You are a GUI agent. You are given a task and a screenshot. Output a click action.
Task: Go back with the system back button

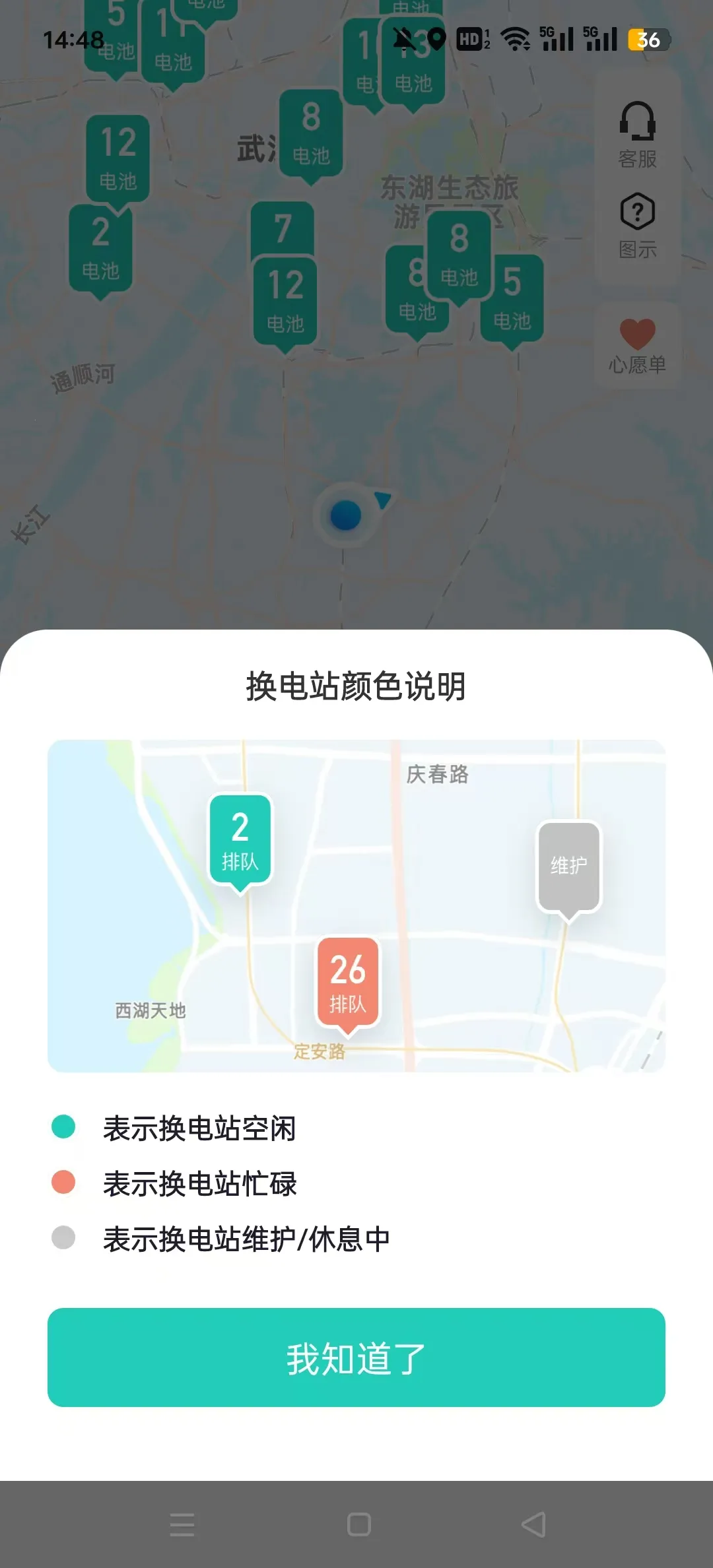click(x=533, y=1524)
